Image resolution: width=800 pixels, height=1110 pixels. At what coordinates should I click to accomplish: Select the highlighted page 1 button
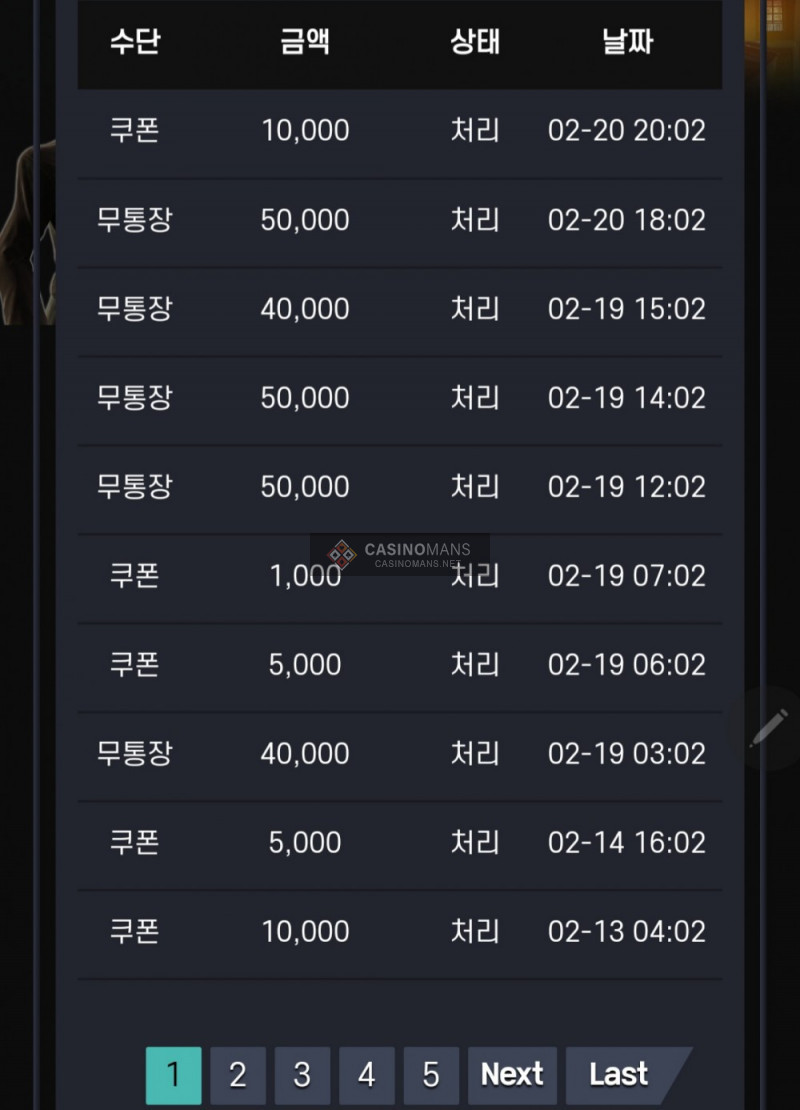[173, 1075]
